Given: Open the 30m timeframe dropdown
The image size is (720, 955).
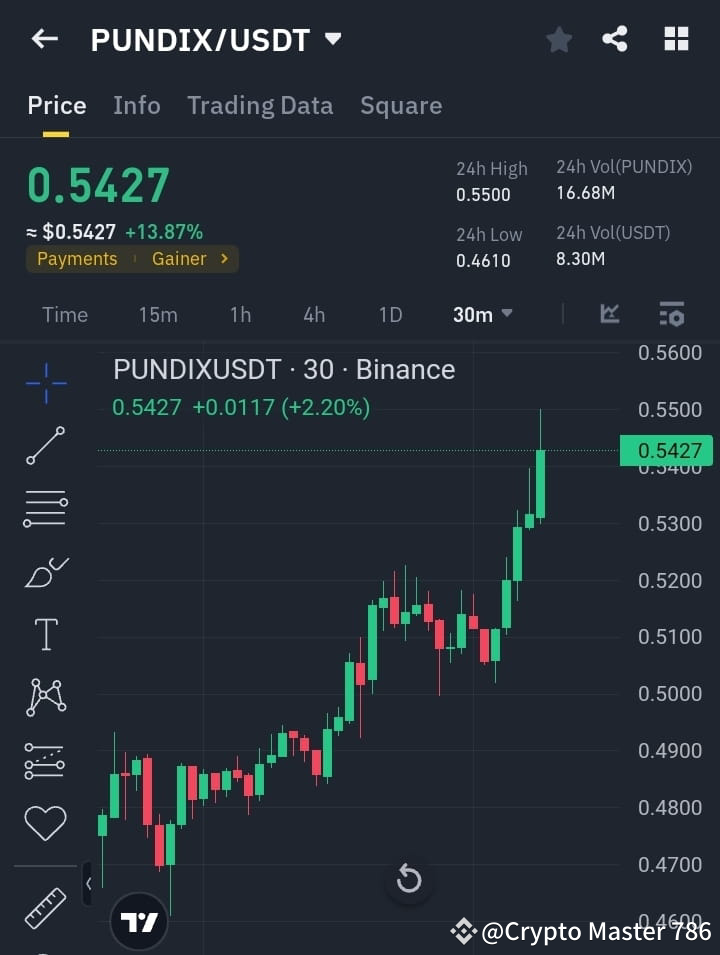Looking at the screenshot, I should tap(480, 314).
